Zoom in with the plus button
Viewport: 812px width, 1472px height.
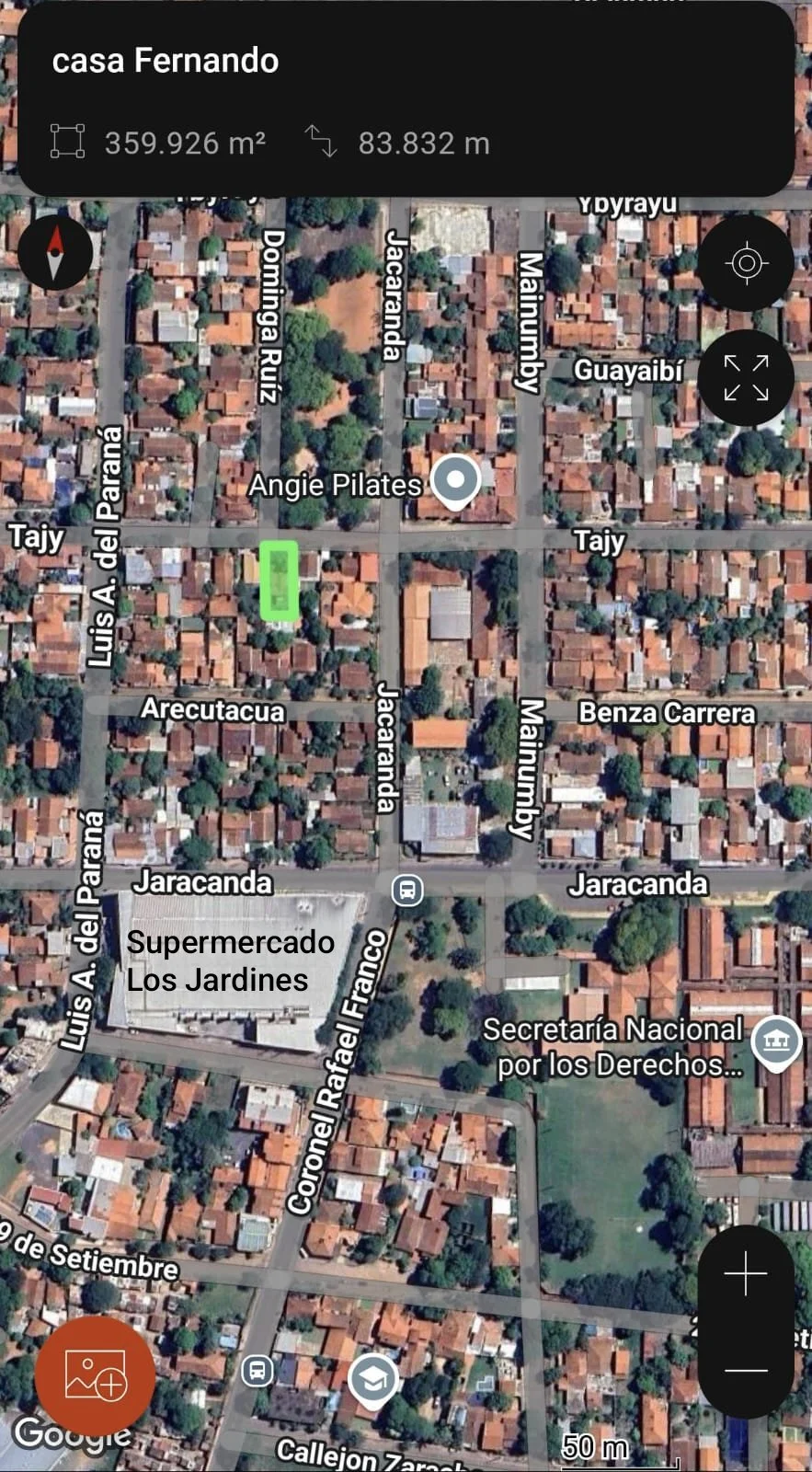click(x=745, y=1274)
